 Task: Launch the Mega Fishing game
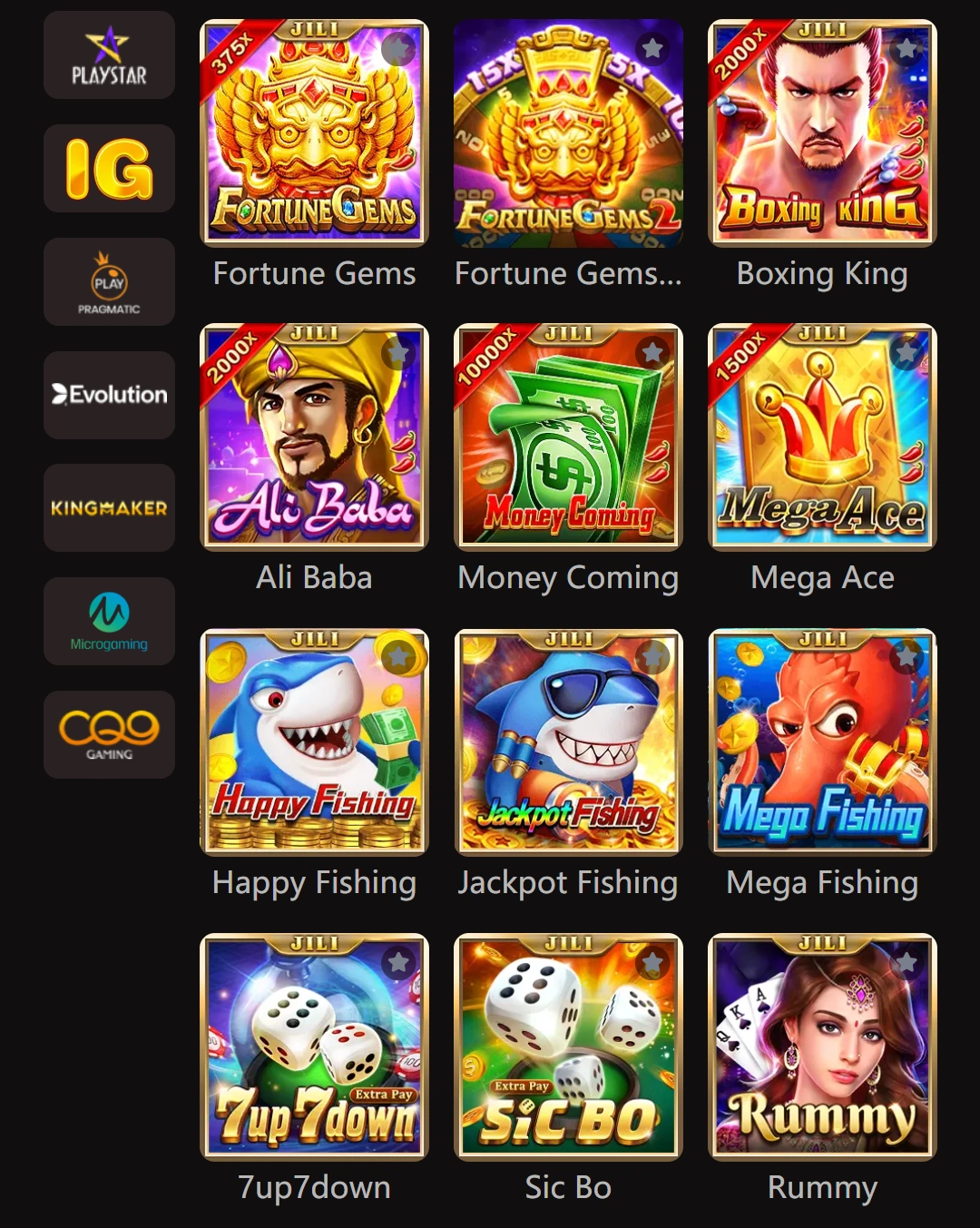(x=822, y=744)
